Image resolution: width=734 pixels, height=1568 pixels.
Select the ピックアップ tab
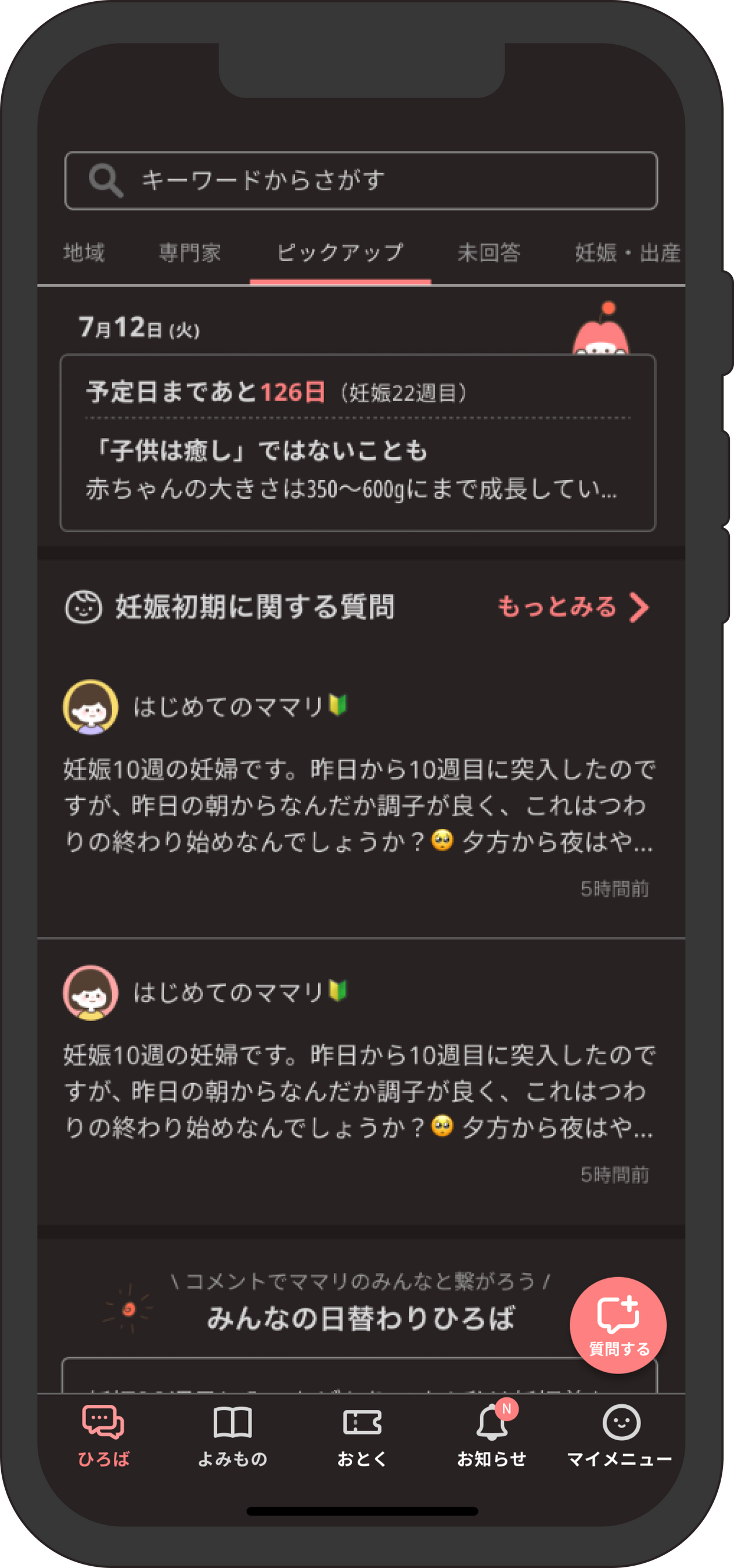point(340,253)
